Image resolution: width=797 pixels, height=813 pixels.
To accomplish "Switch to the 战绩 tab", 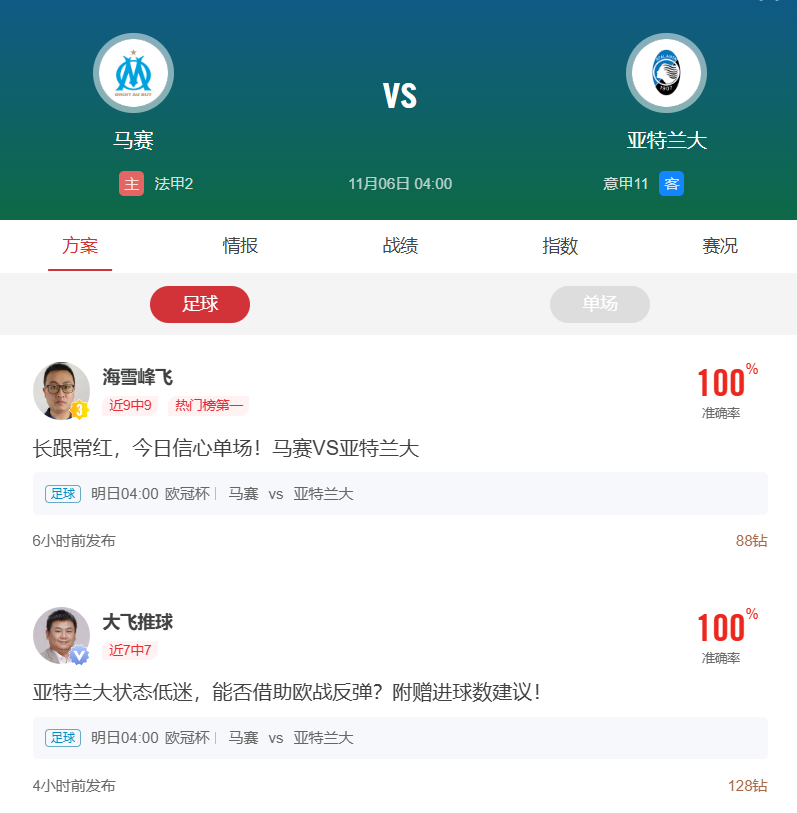I will click(400, 246).
